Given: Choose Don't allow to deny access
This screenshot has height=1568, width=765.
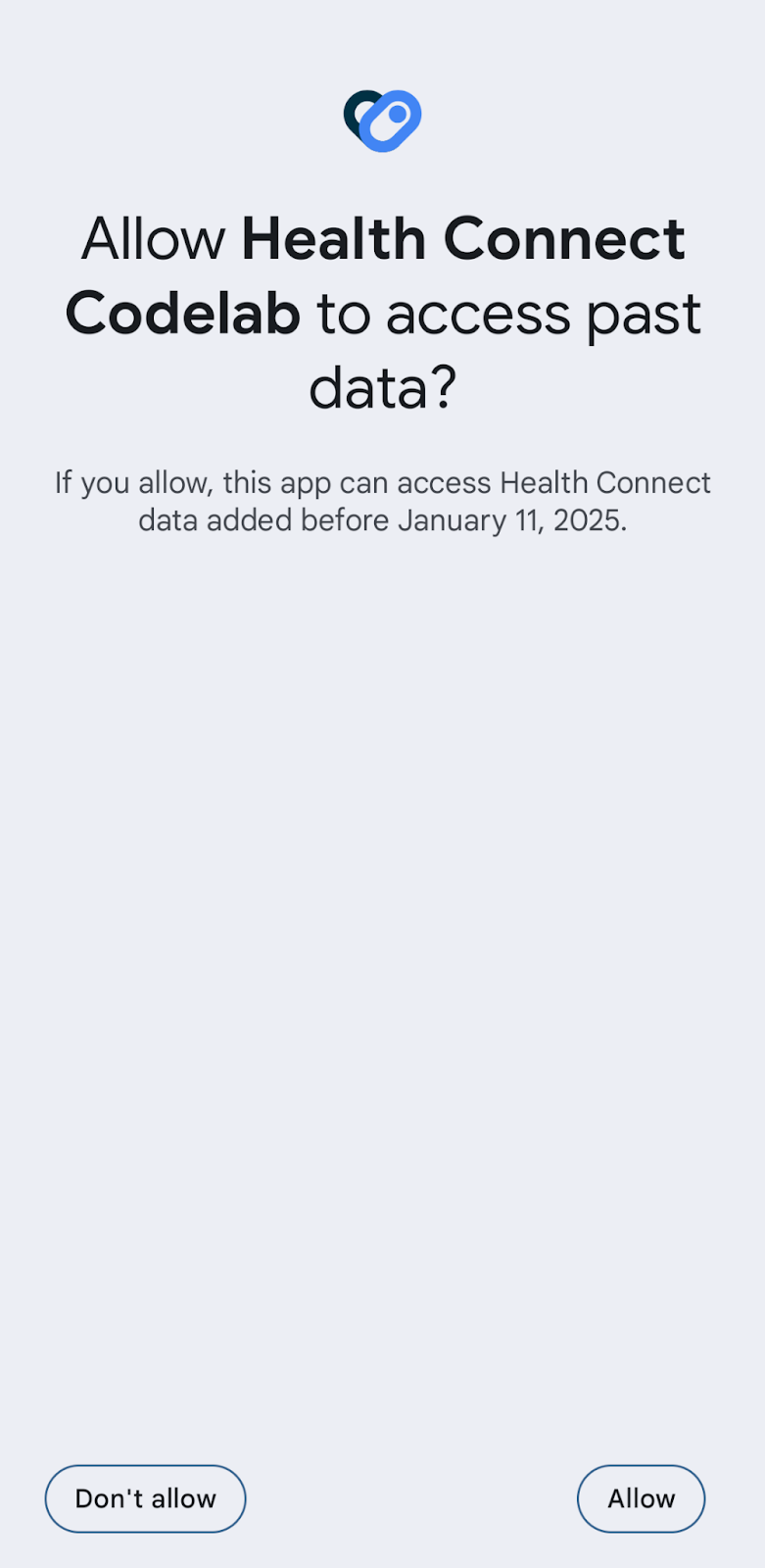Looking at the screenshot, I should (145, 1498).
